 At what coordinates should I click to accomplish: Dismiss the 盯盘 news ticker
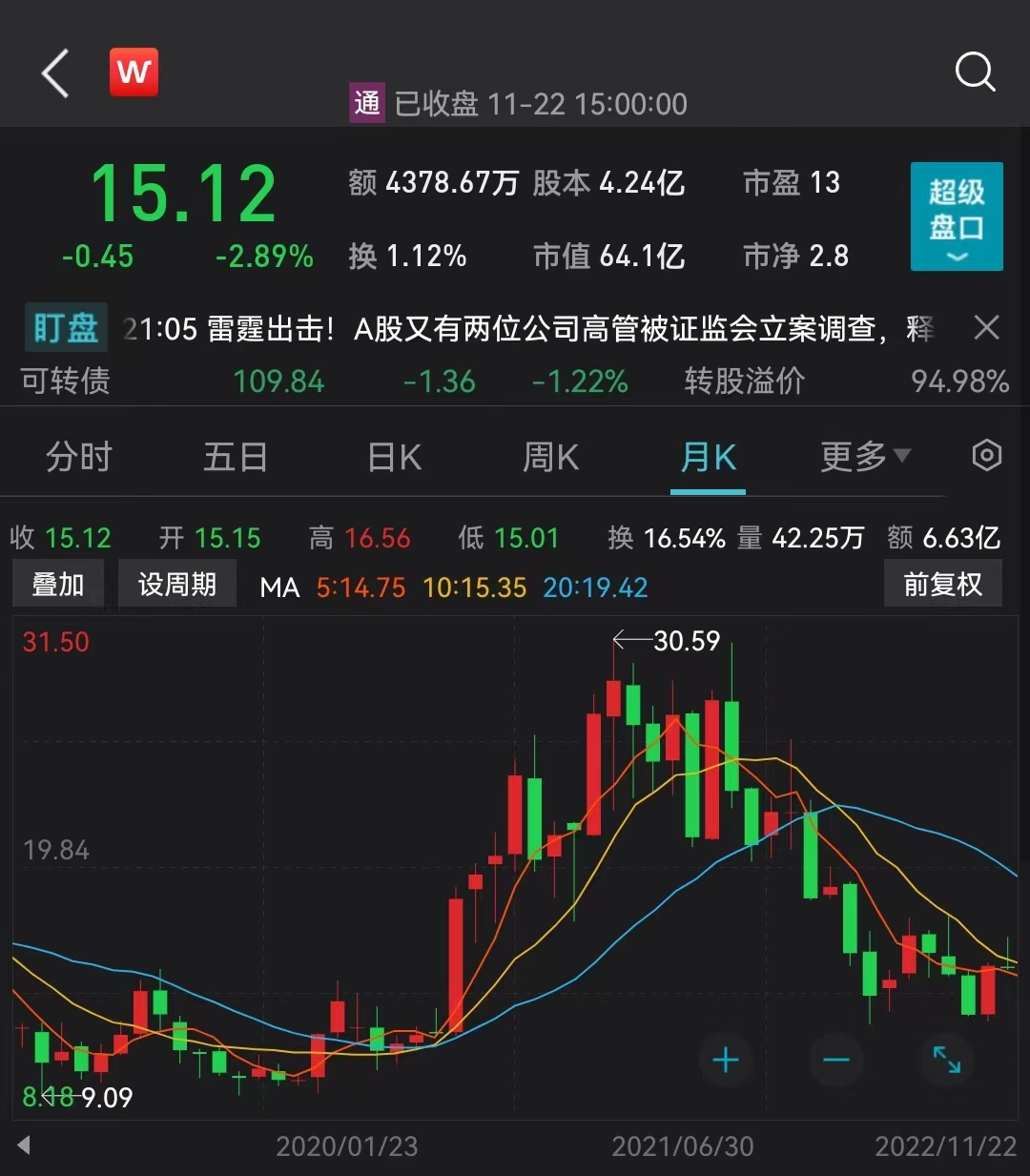coord(986,328)
